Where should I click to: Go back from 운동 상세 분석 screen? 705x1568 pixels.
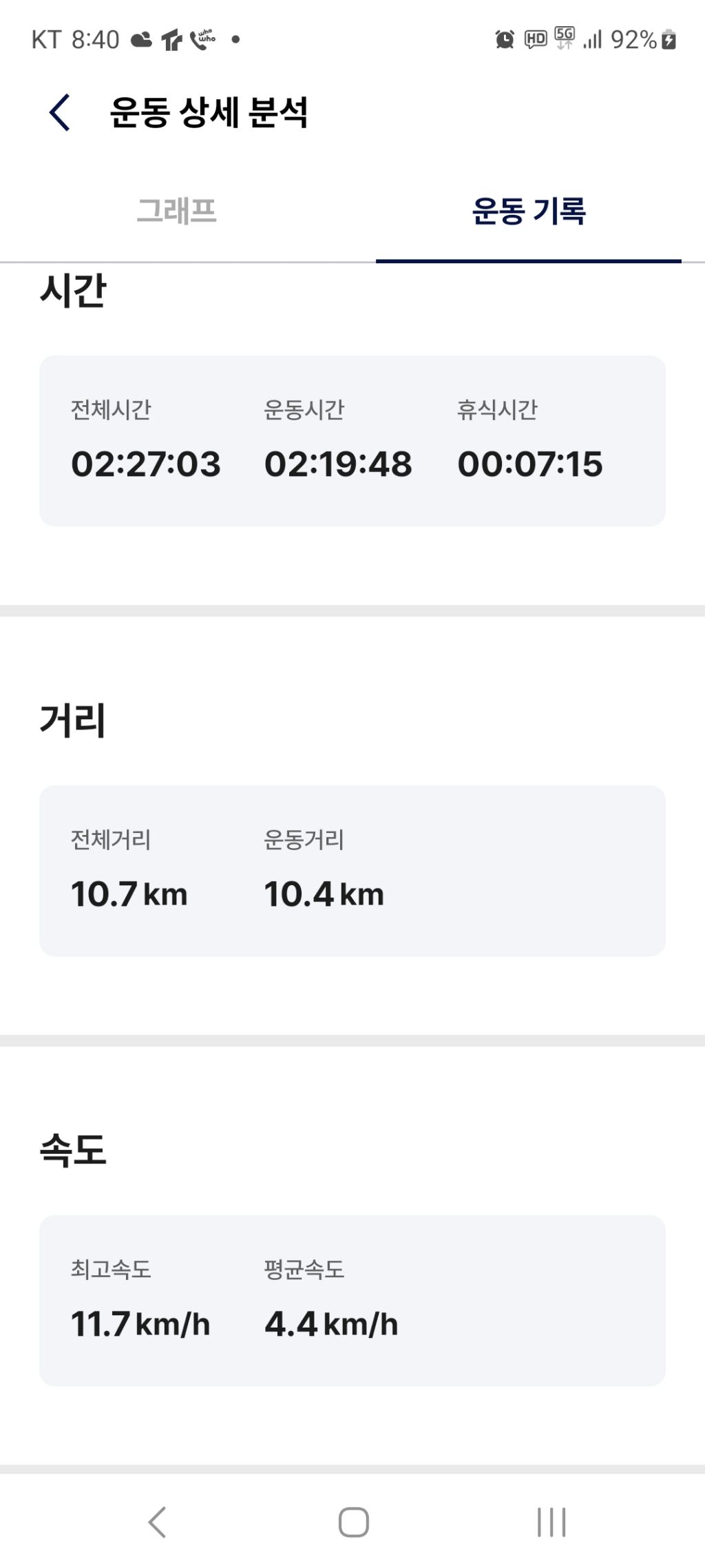coord(60,112)
